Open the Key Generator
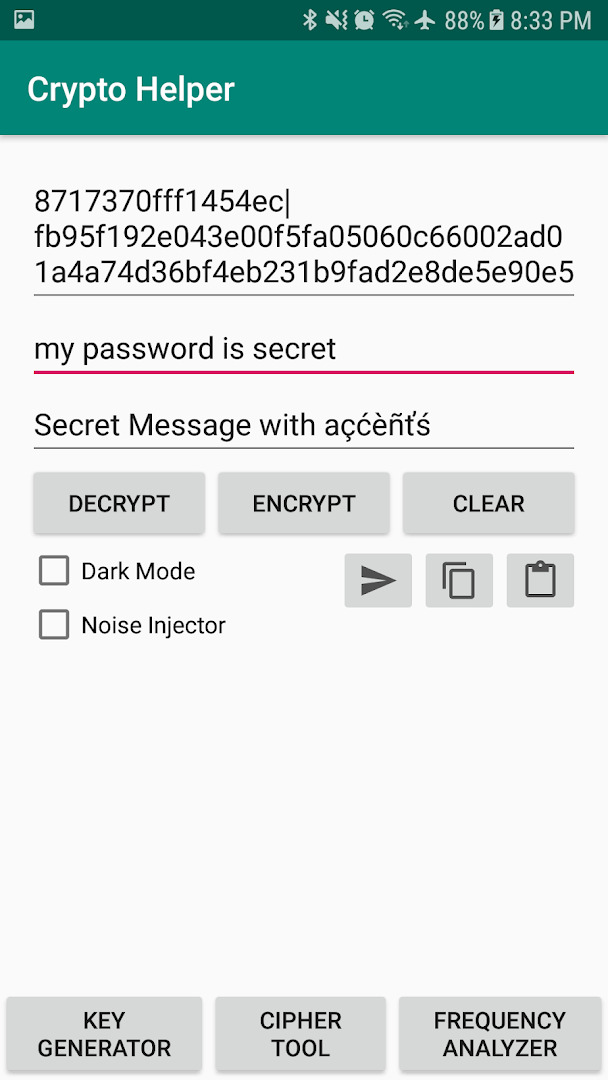Image resolution: width=608 pixels, height=1080 pixels. coord(104,1035)
